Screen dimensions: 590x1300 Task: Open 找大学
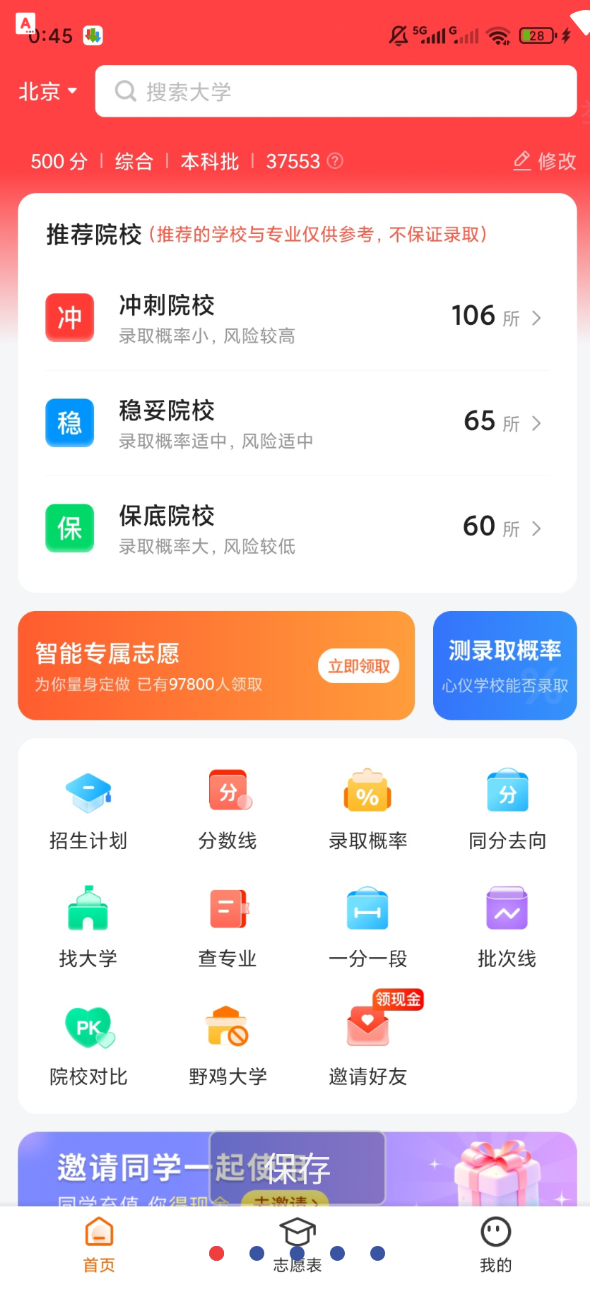coord(88,928)
